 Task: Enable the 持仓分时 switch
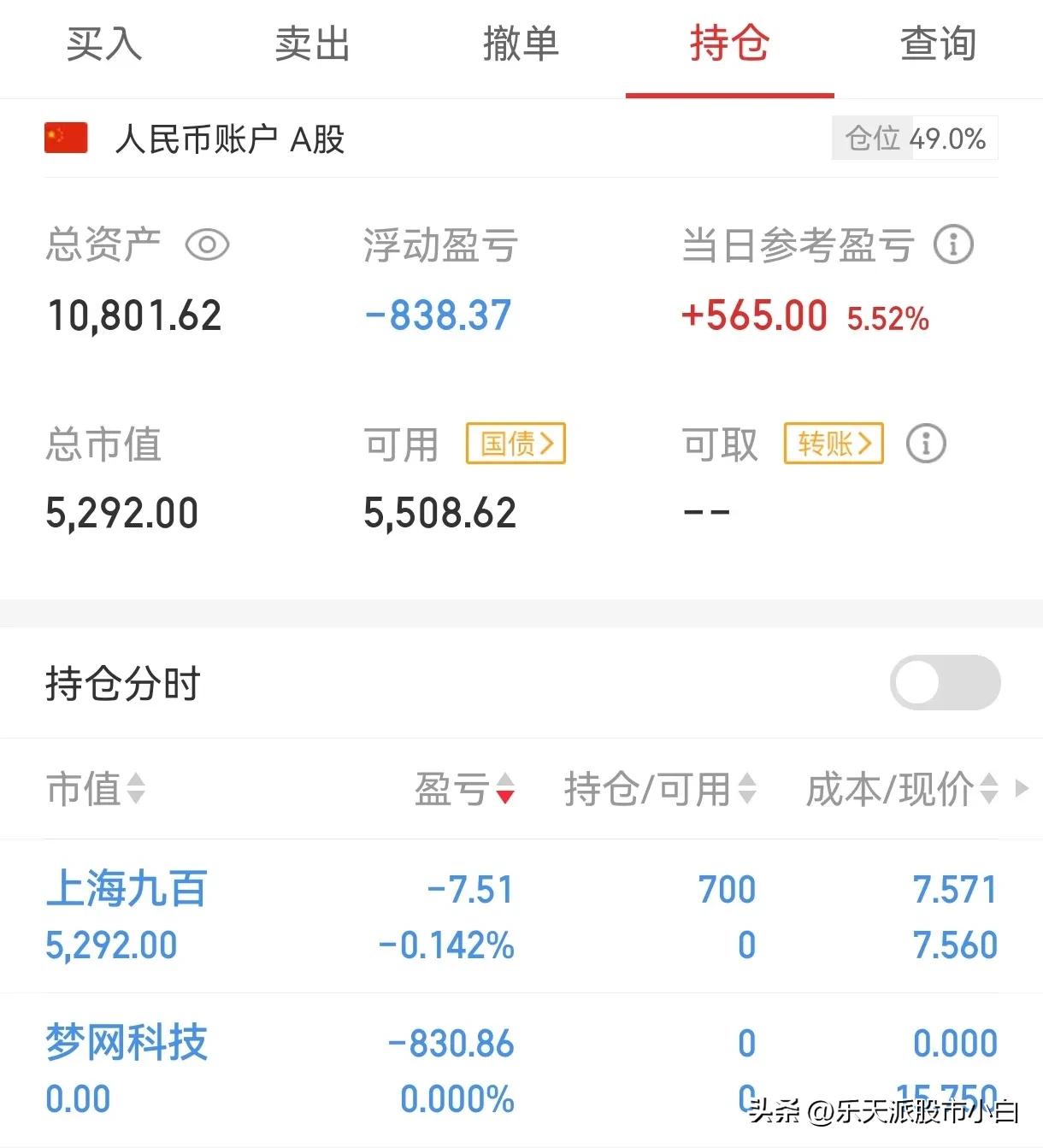tap(945, 683)
